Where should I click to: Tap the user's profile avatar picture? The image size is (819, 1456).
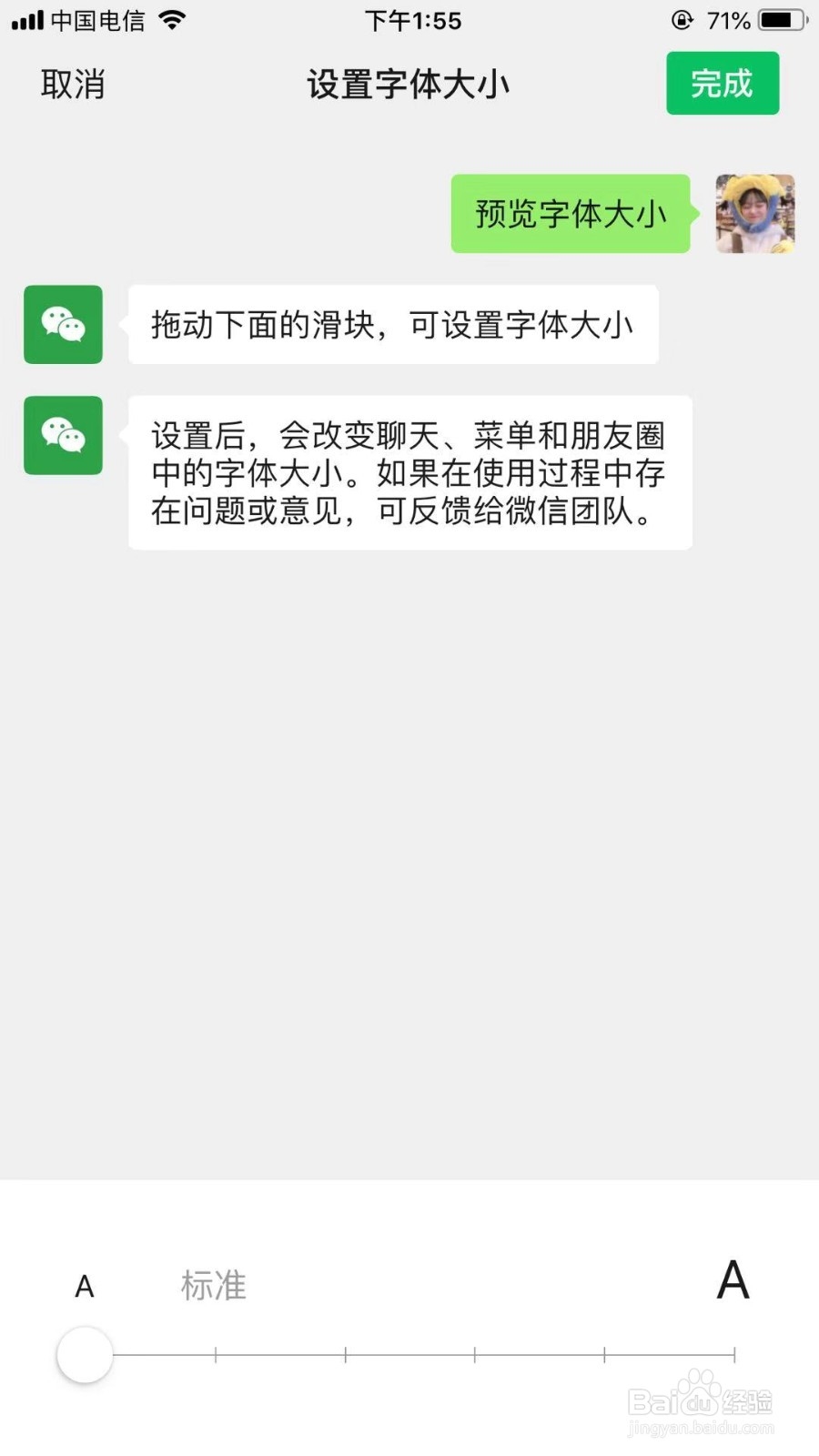pyautogui.click(x=755, y=214)
